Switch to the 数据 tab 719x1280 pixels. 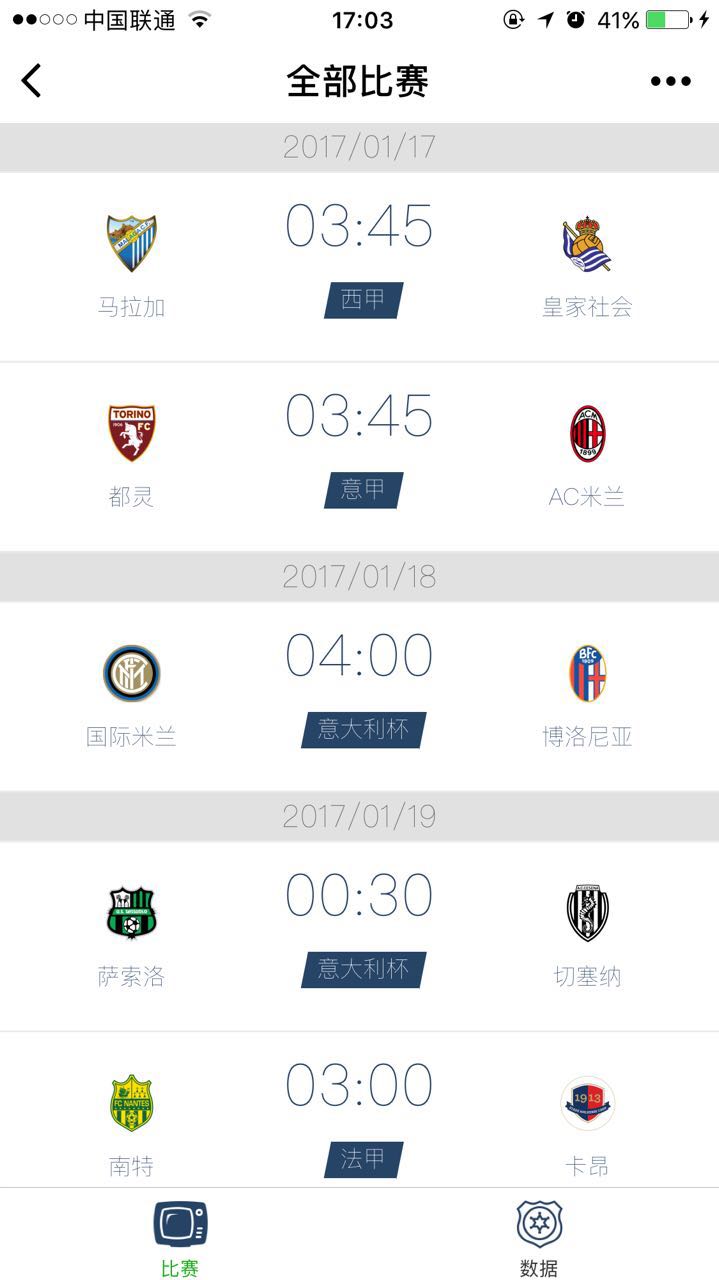(x=539, y=1238)
